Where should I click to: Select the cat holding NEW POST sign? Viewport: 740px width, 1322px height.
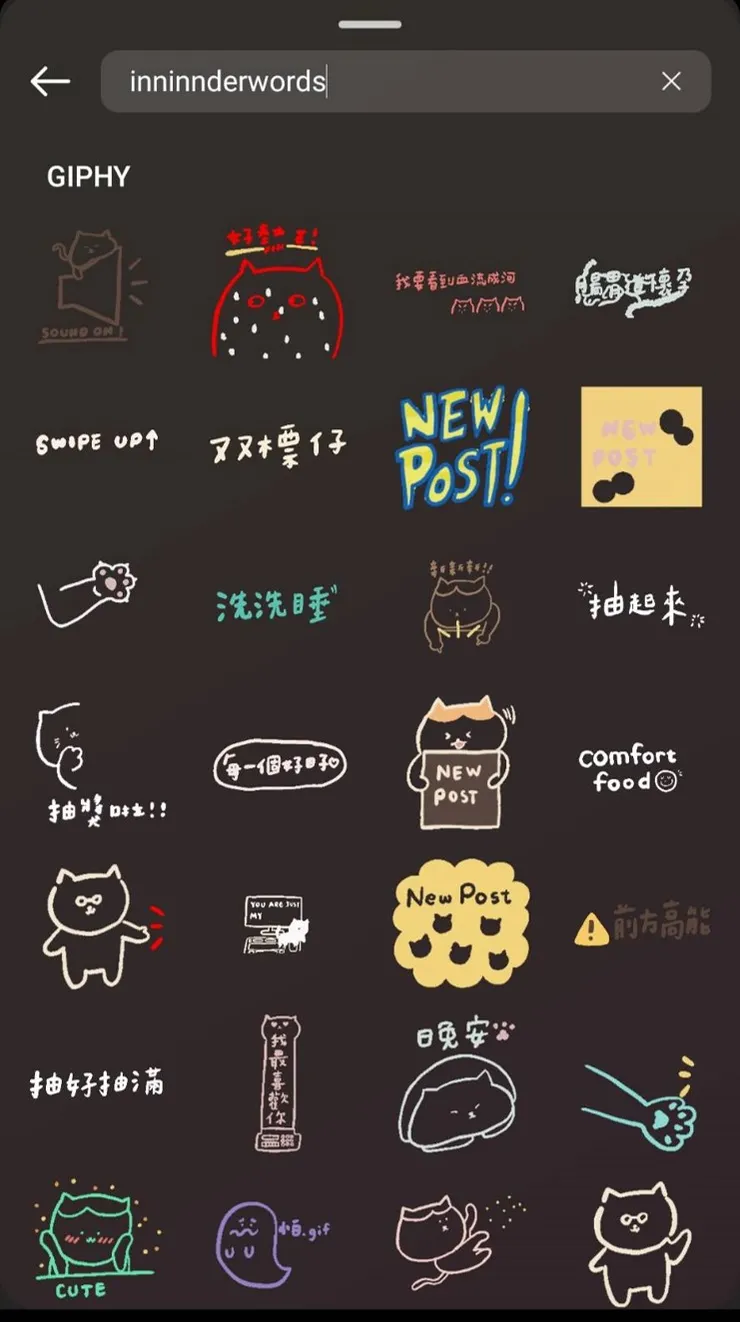coord(459,764)
